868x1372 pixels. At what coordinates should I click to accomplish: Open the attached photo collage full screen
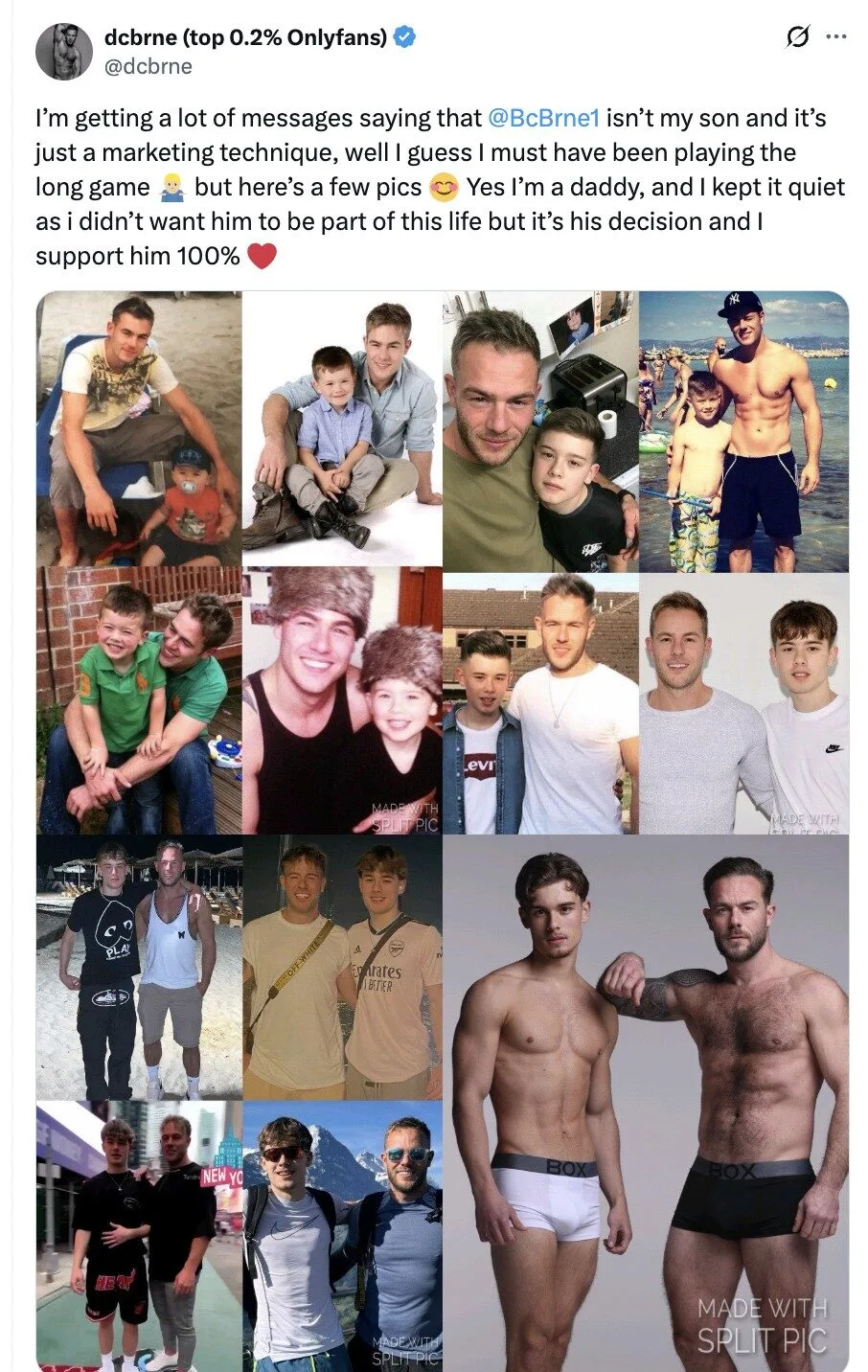click(x=443, y=830)
